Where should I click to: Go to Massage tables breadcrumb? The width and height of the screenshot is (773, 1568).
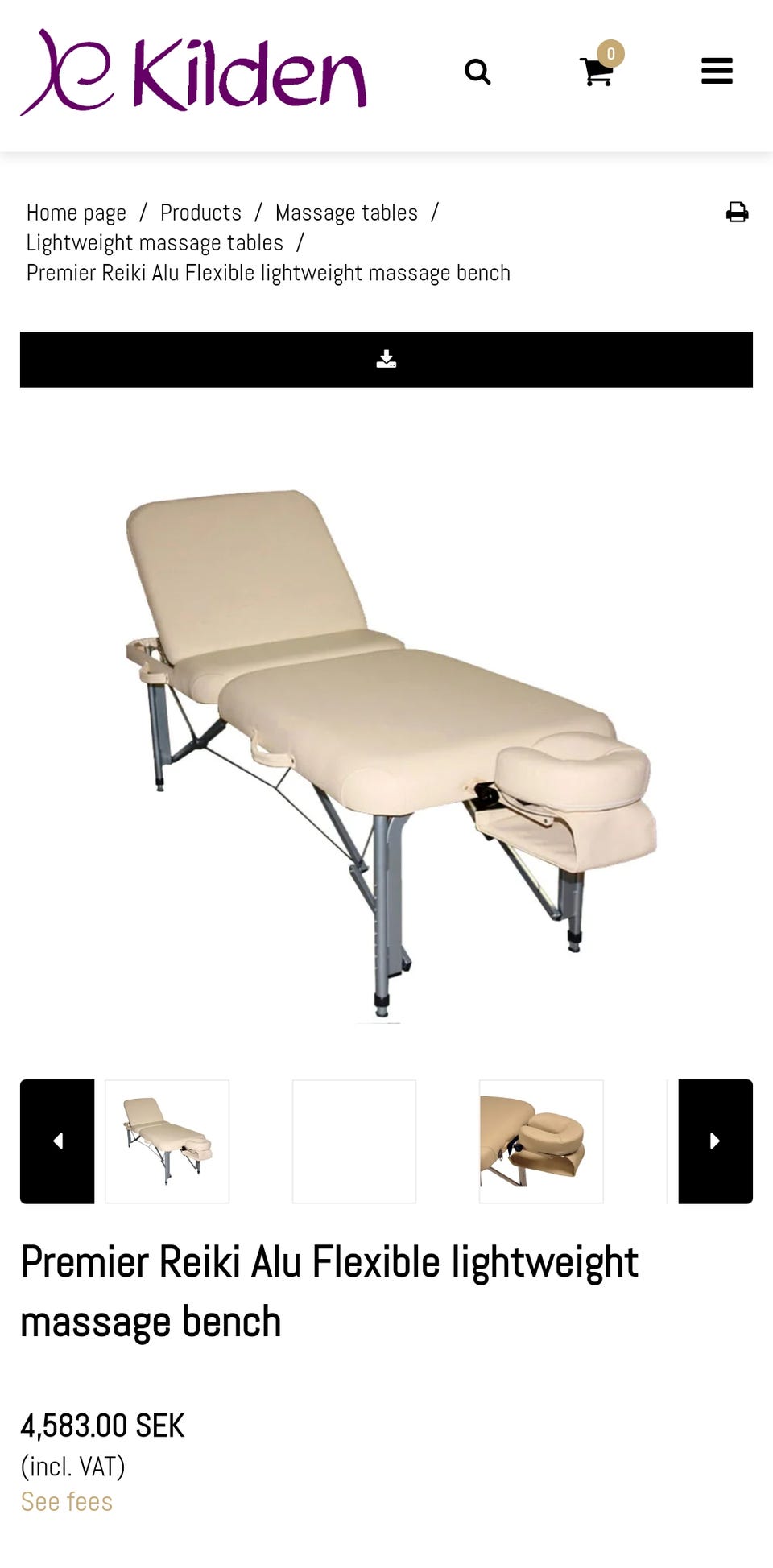[x=346, y=213]
